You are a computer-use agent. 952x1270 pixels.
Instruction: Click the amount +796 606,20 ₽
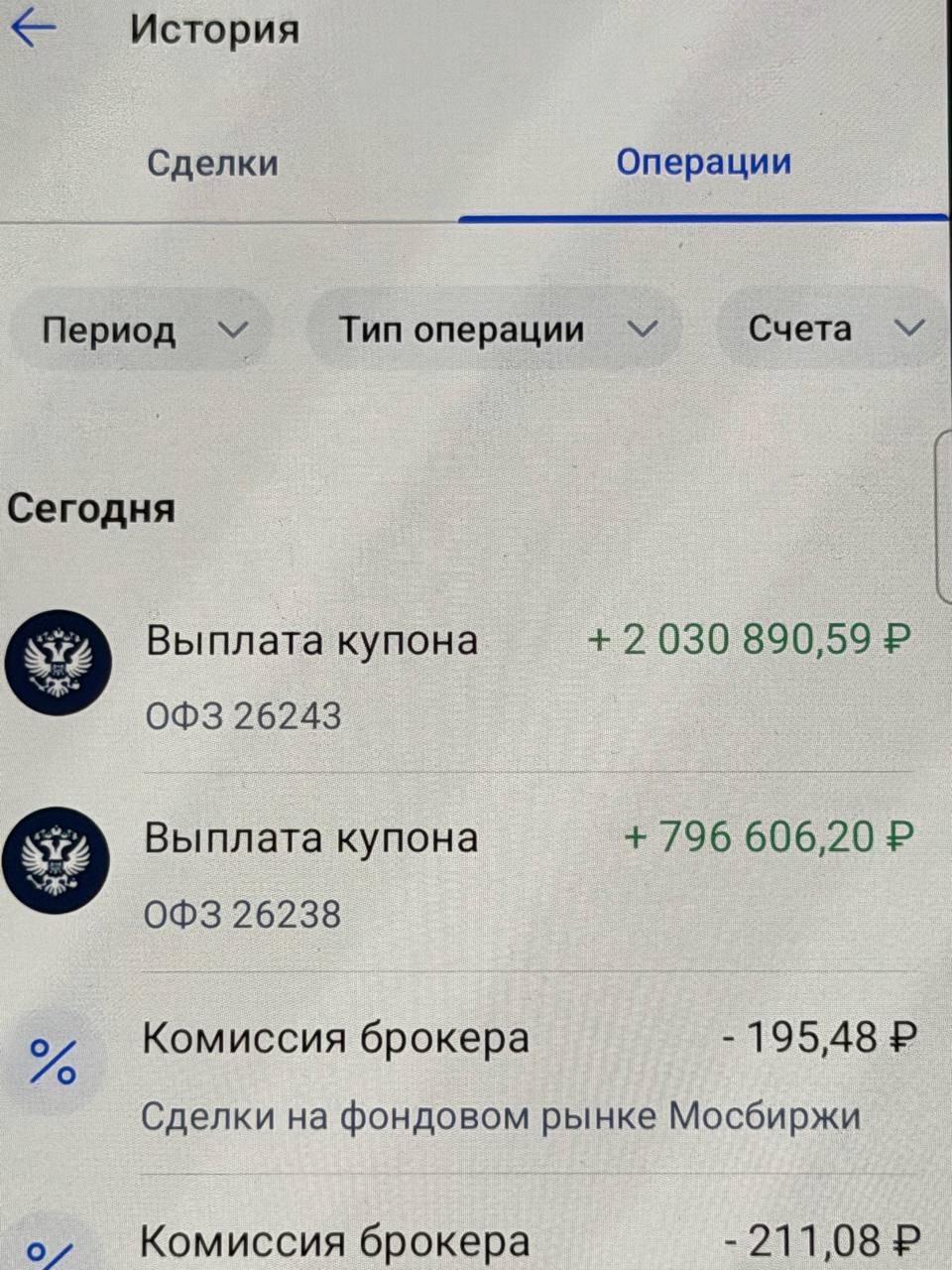tap(767, 836)
